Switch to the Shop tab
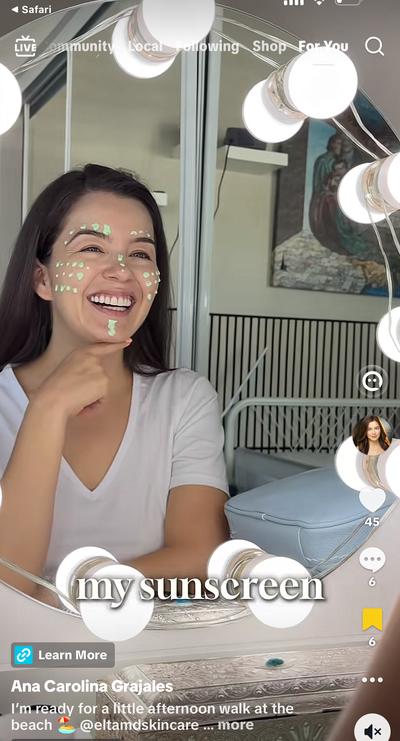400x741 pixels. (x=269, y=46)
